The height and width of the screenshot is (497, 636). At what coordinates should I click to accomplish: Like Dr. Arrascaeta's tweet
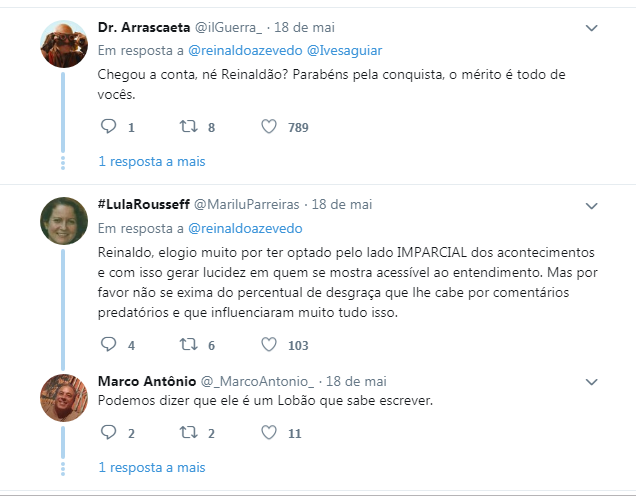268,127
